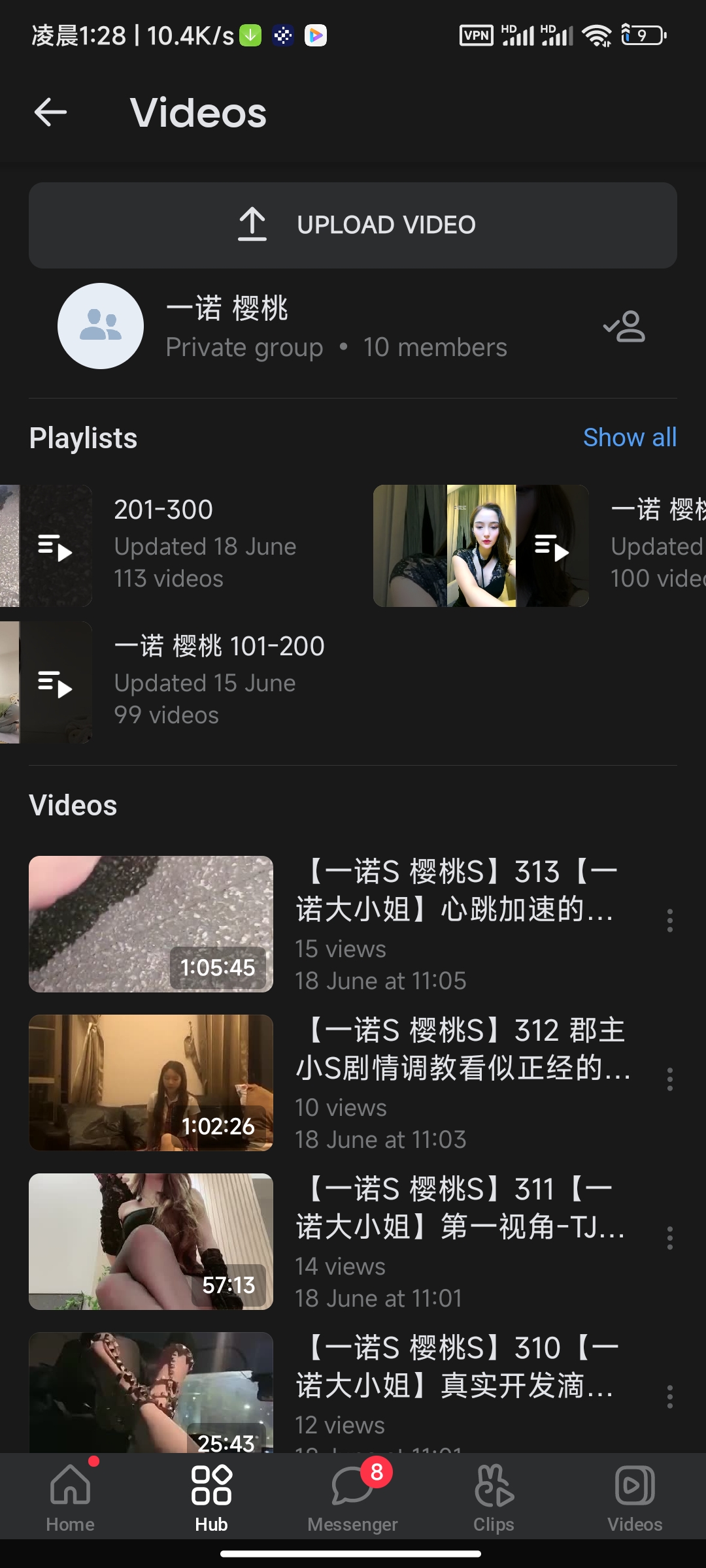This screenshot has height=1568, width=706.
Task: Select the Videos tab in bottom bar
Action: point(635,1496)
